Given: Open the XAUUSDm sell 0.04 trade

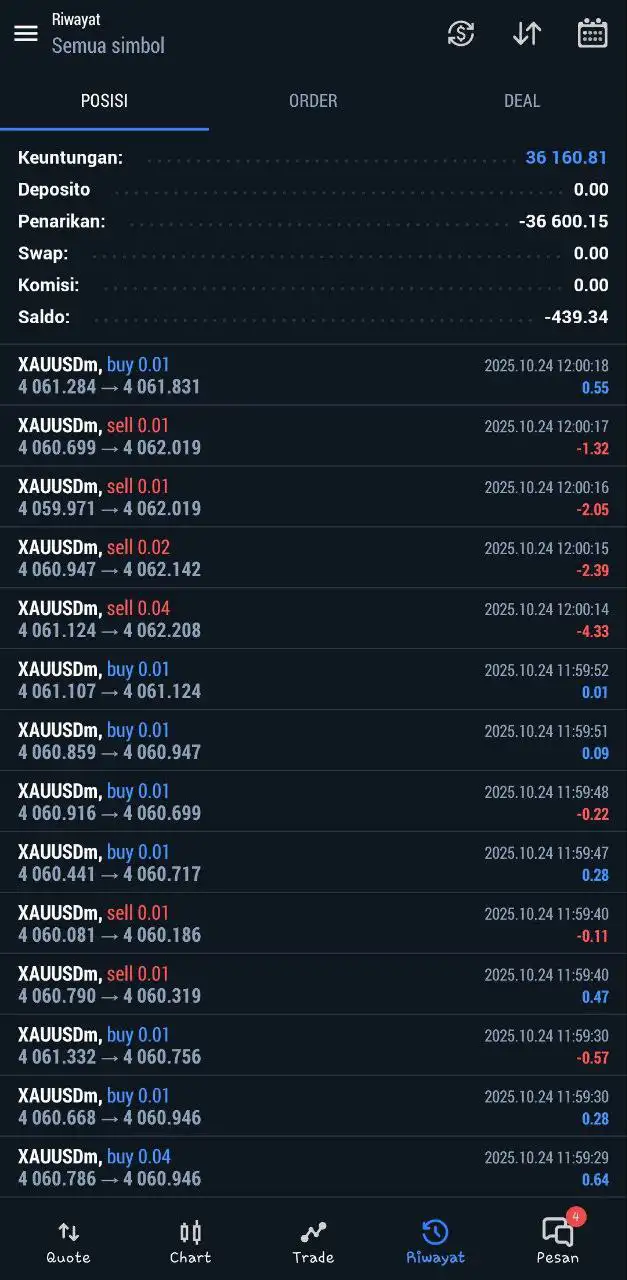Looking at the screenshot, I should (313, 619).
